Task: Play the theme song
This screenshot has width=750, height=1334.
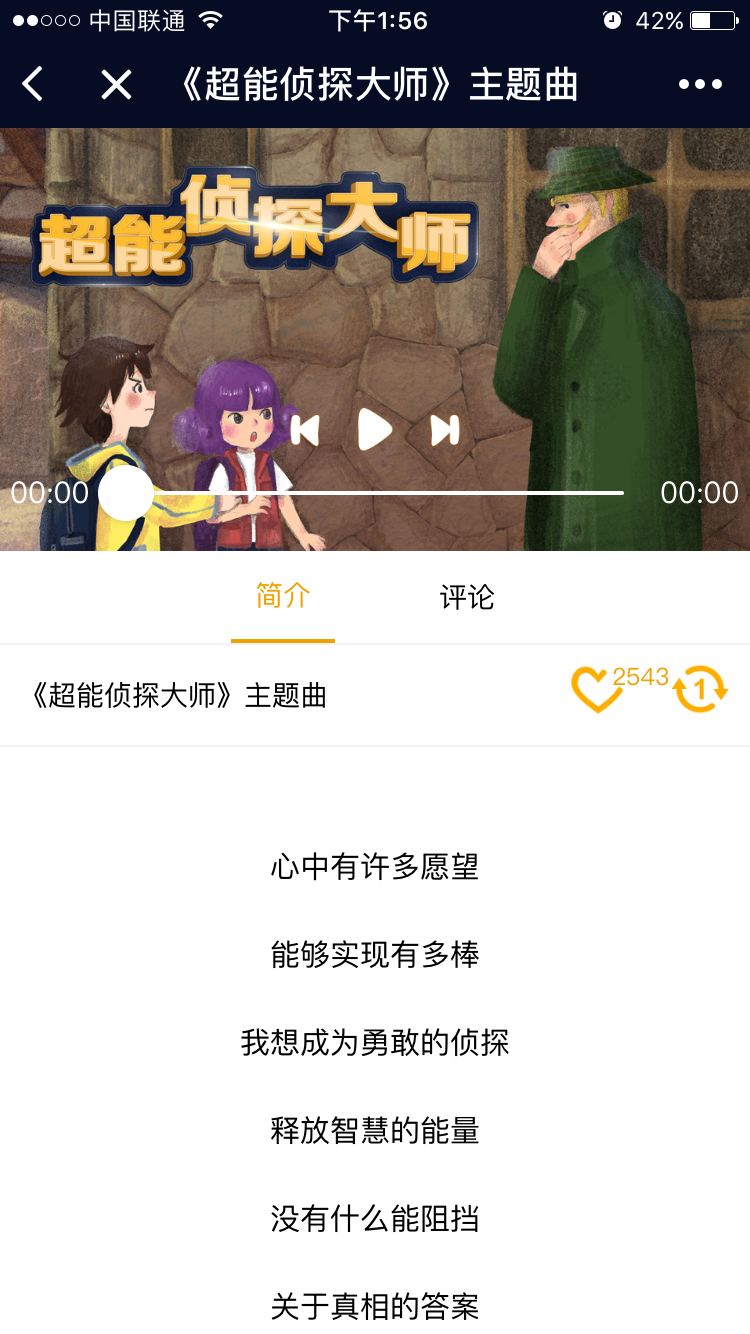Action: (375, 430)
